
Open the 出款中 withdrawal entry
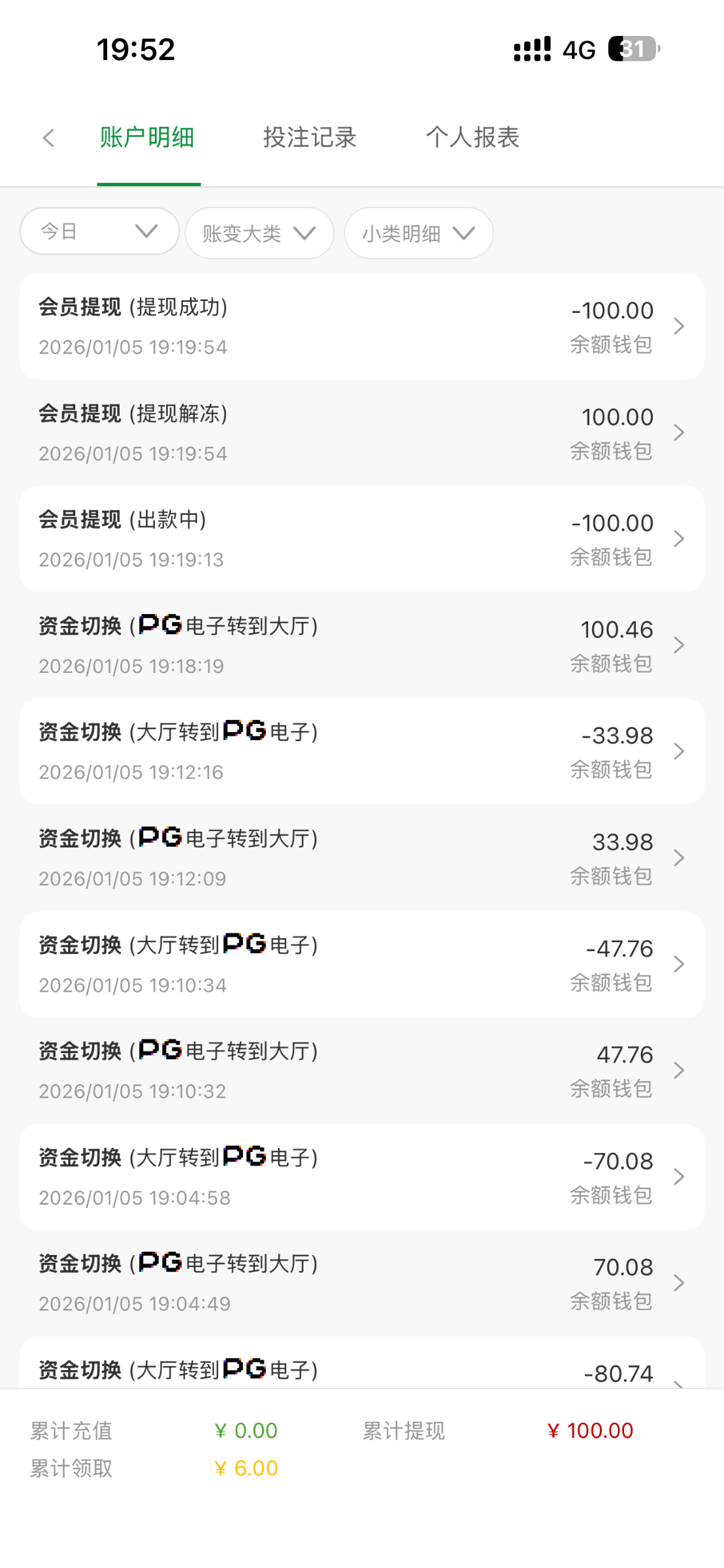pos(361,539)
